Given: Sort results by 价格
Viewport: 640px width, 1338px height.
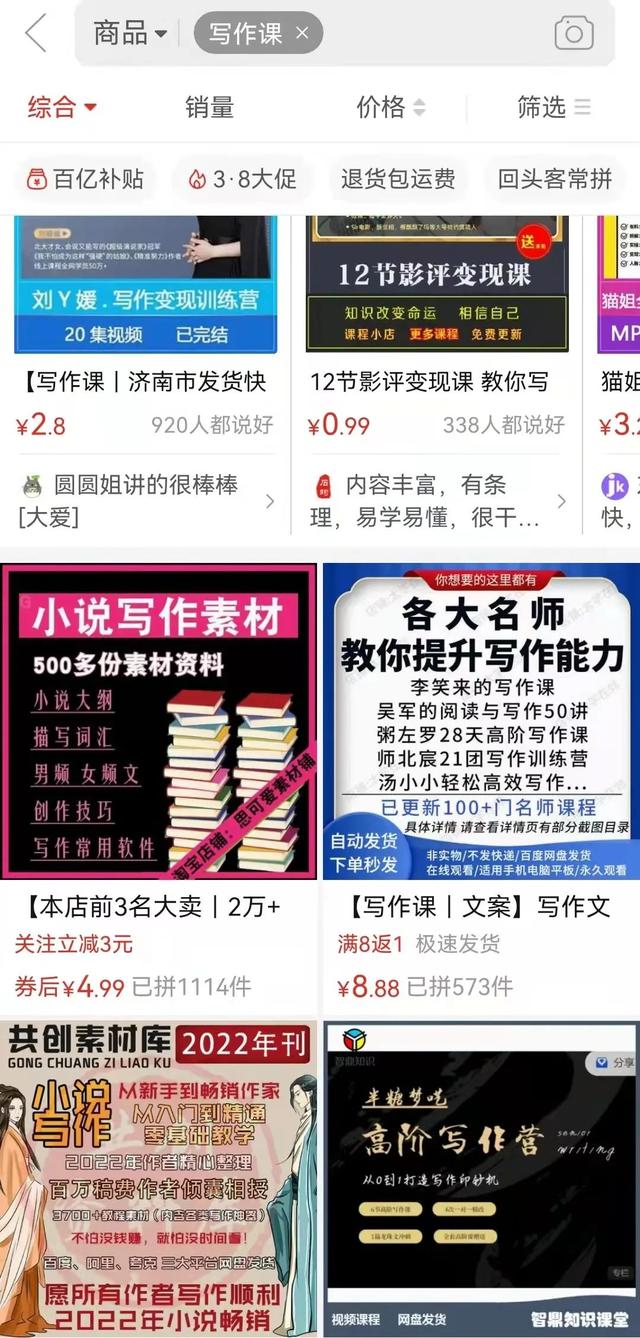Looking at the screenshot, I should coord(390,107).
